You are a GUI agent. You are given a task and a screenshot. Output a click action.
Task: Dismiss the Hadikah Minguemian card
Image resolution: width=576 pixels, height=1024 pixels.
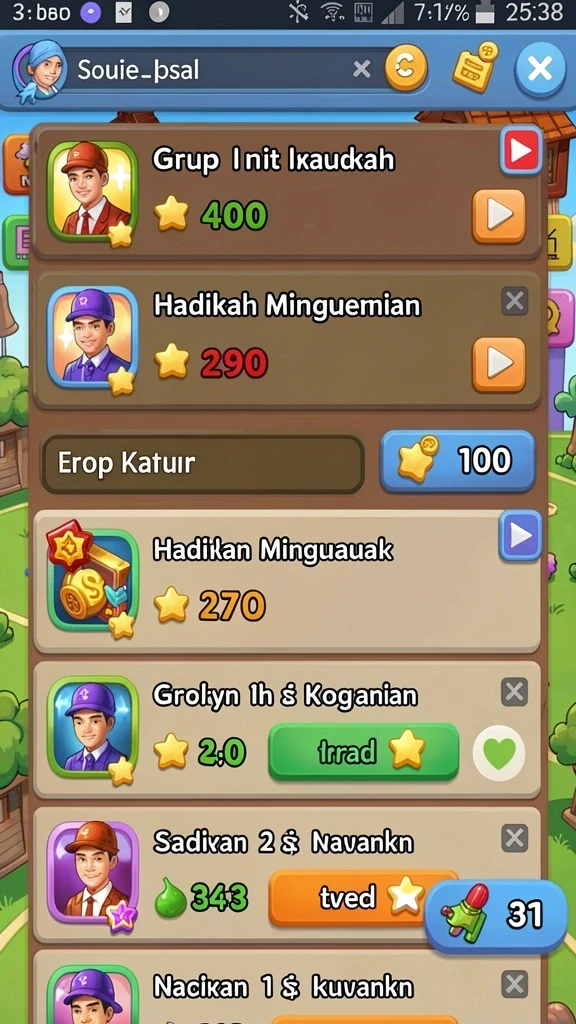click(515, 302)
